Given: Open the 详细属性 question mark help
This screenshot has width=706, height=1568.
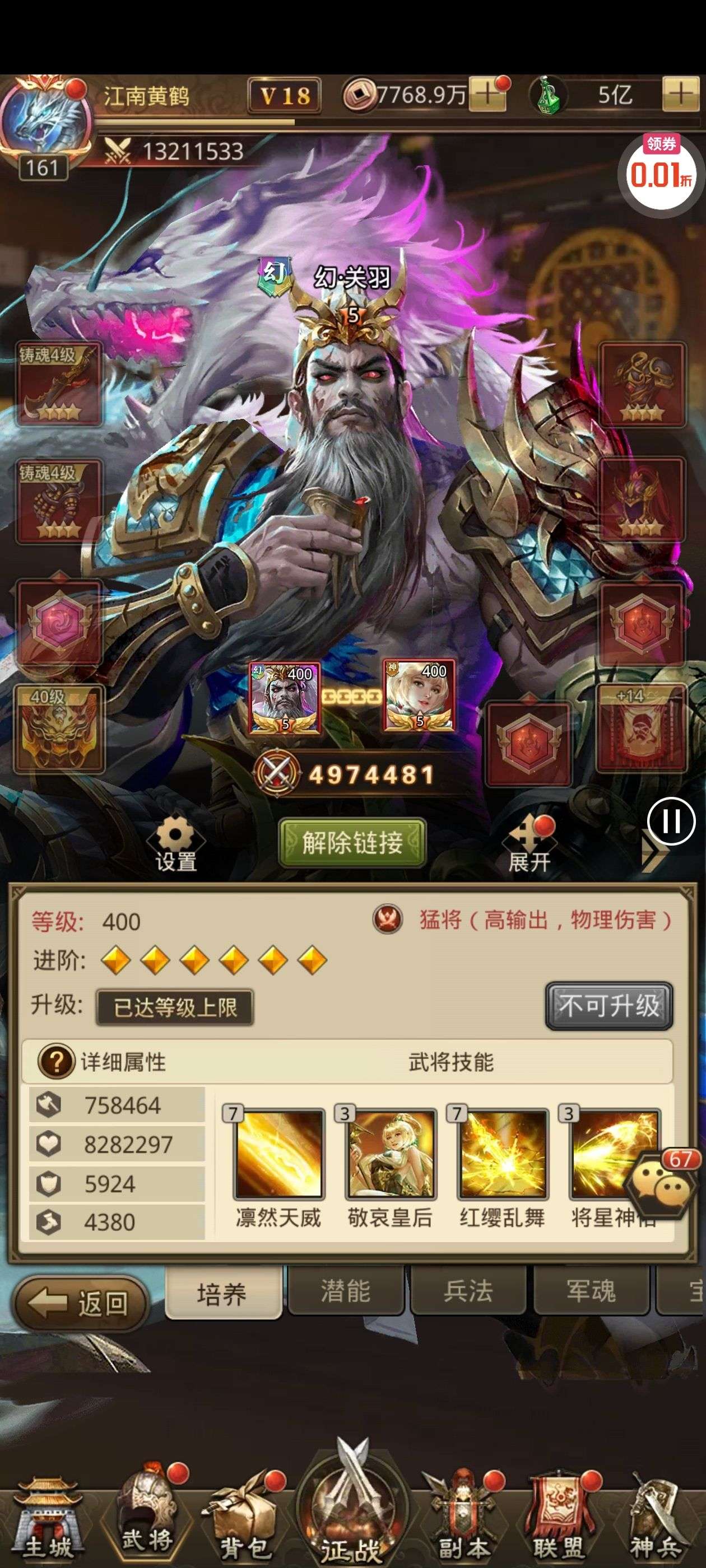Looking at the screenshot, I should [55, 1062].
